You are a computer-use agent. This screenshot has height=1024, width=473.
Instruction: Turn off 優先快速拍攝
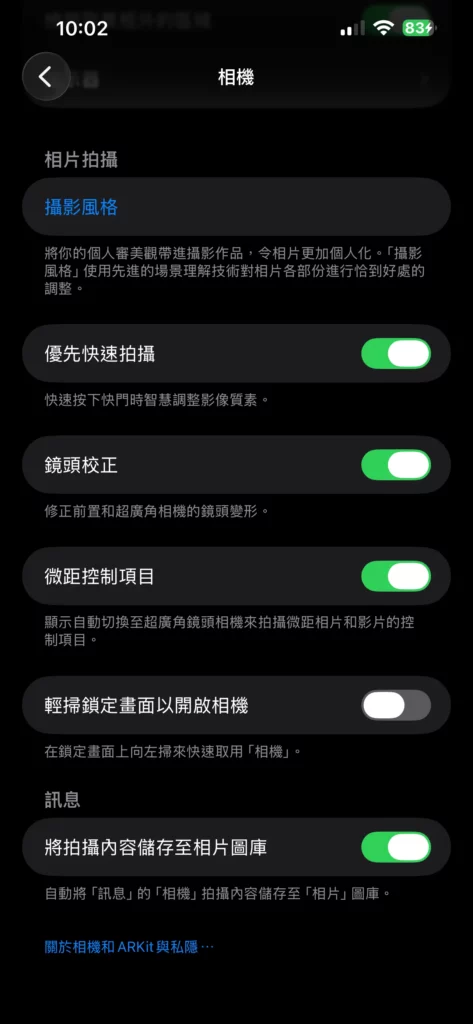(x=396, y=354)
